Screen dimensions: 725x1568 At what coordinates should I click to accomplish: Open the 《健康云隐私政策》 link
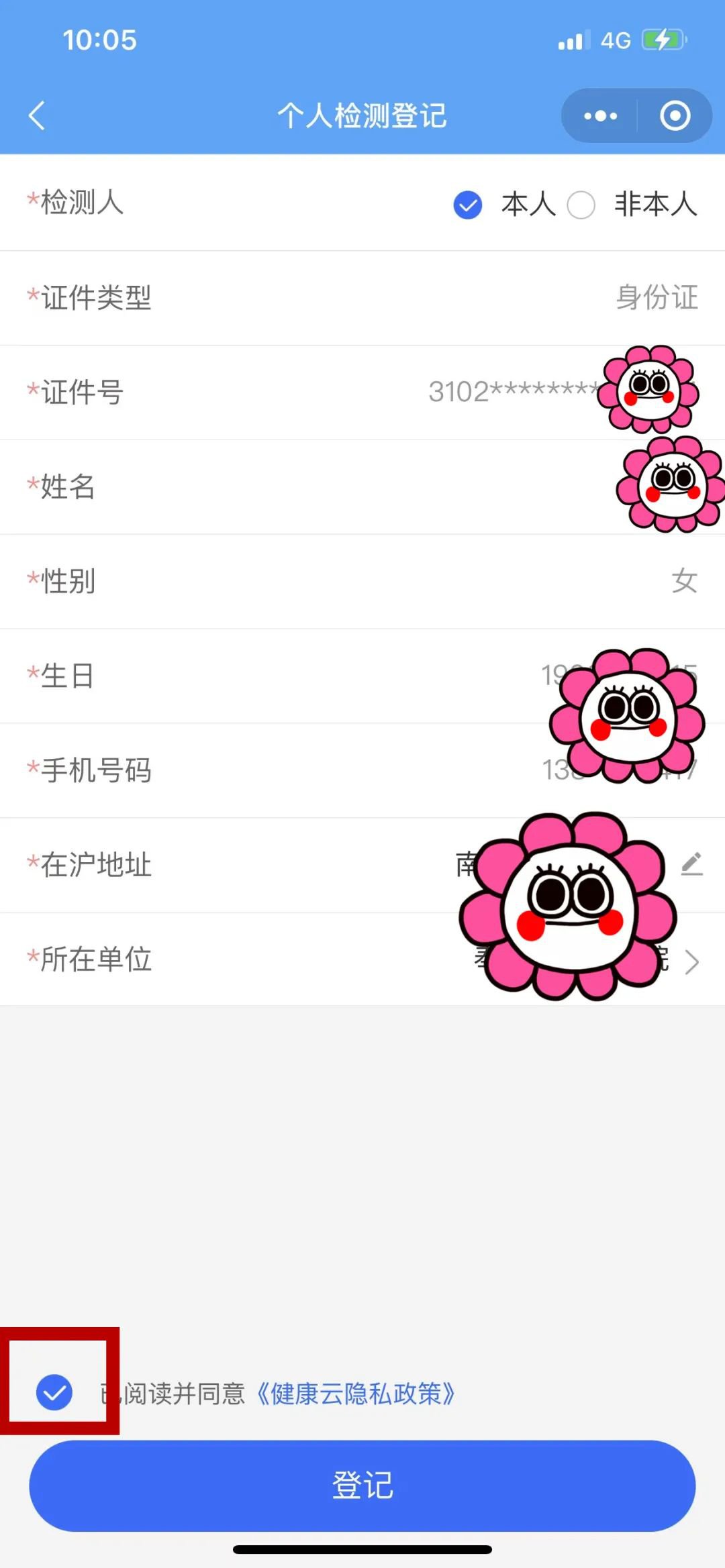(x=356, y=1394)
